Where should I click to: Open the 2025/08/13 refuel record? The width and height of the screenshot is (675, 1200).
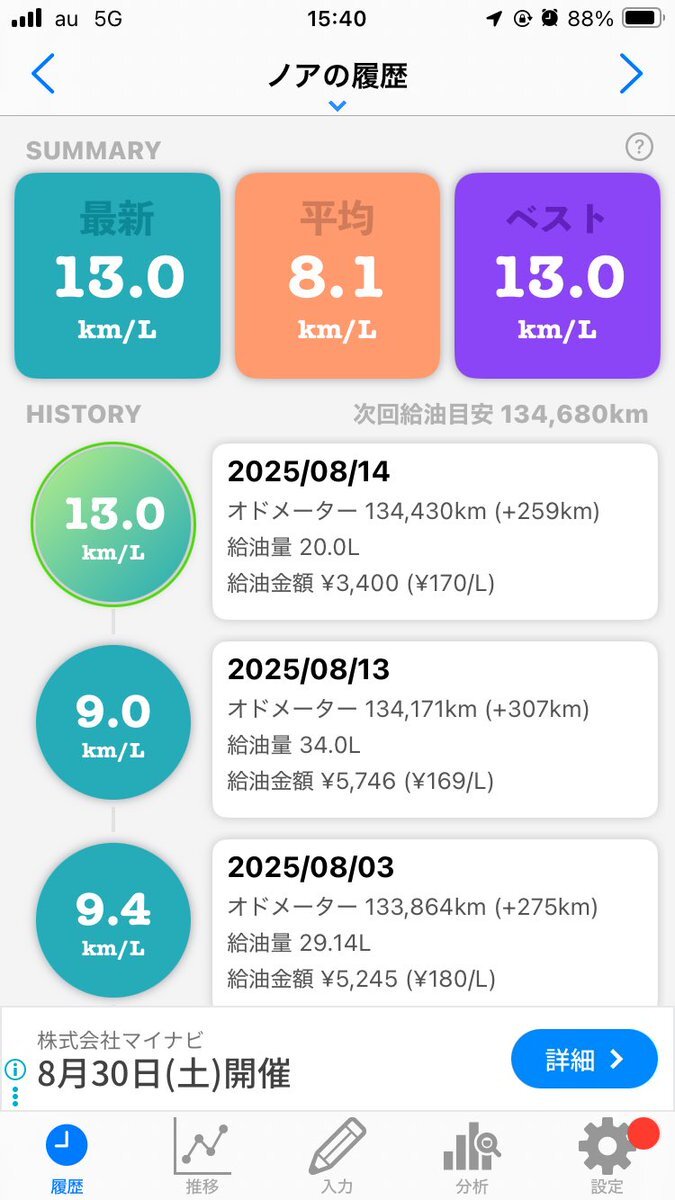click(x=435, y=730)
